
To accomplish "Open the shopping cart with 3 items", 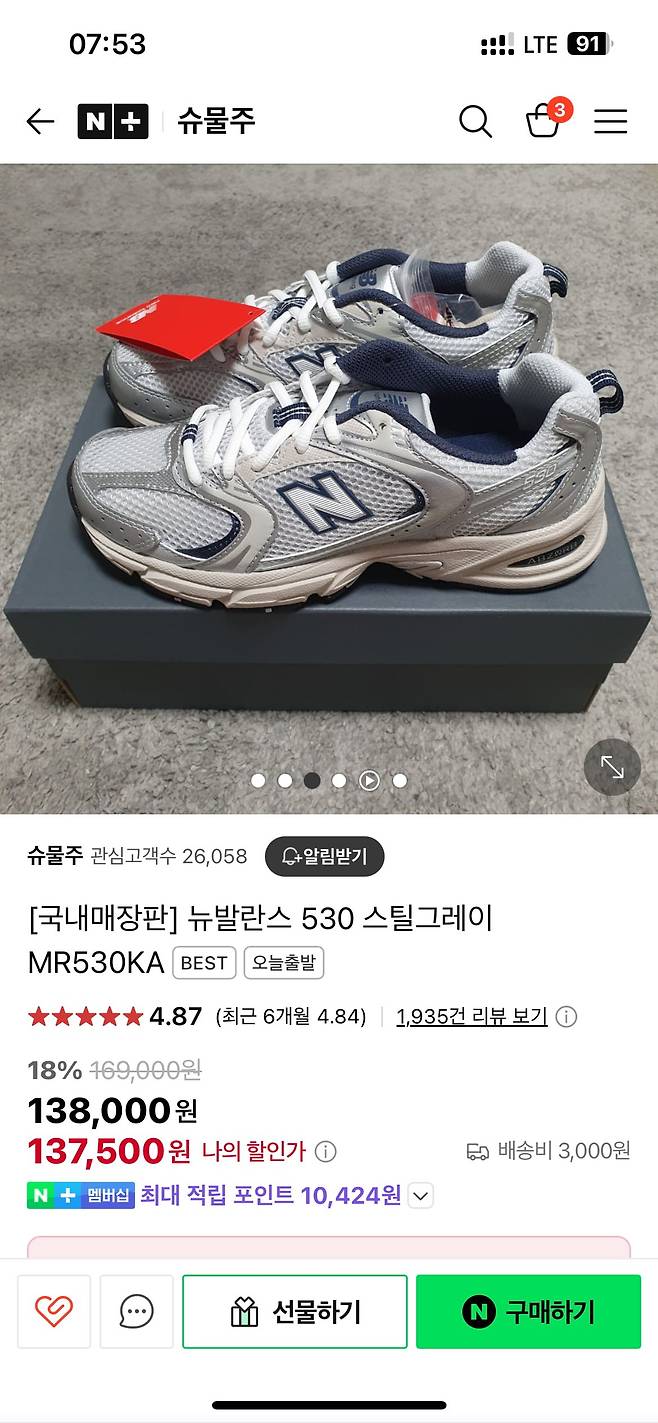I will click(x=544, y=121).
